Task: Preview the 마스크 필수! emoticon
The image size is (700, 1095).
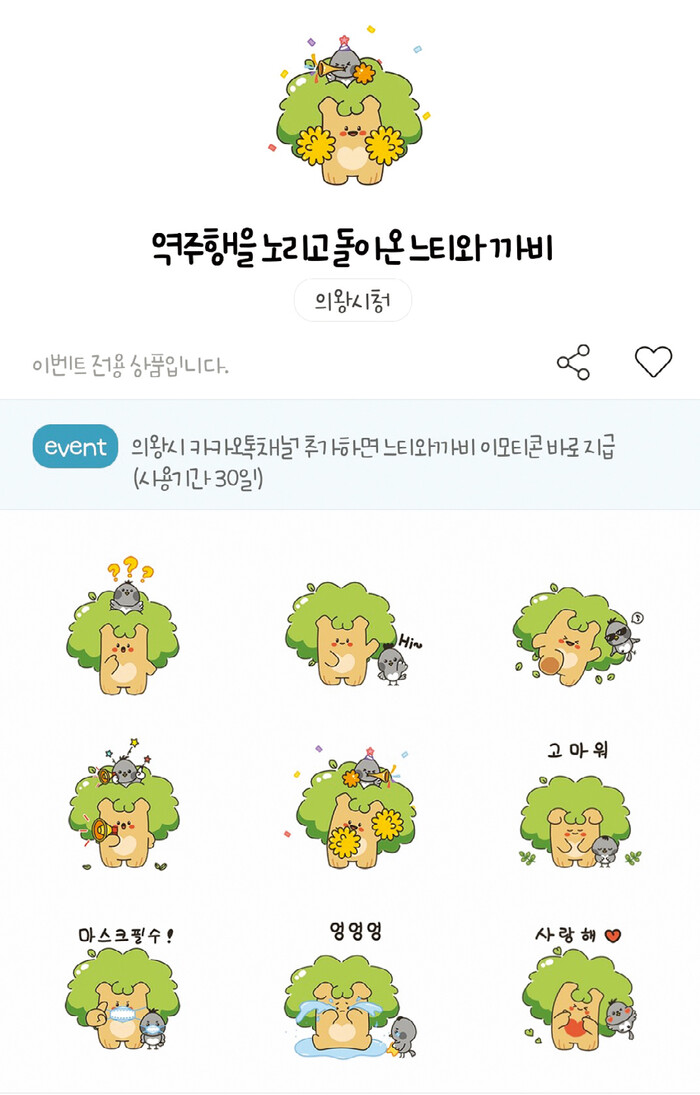Action: point(124,990)
